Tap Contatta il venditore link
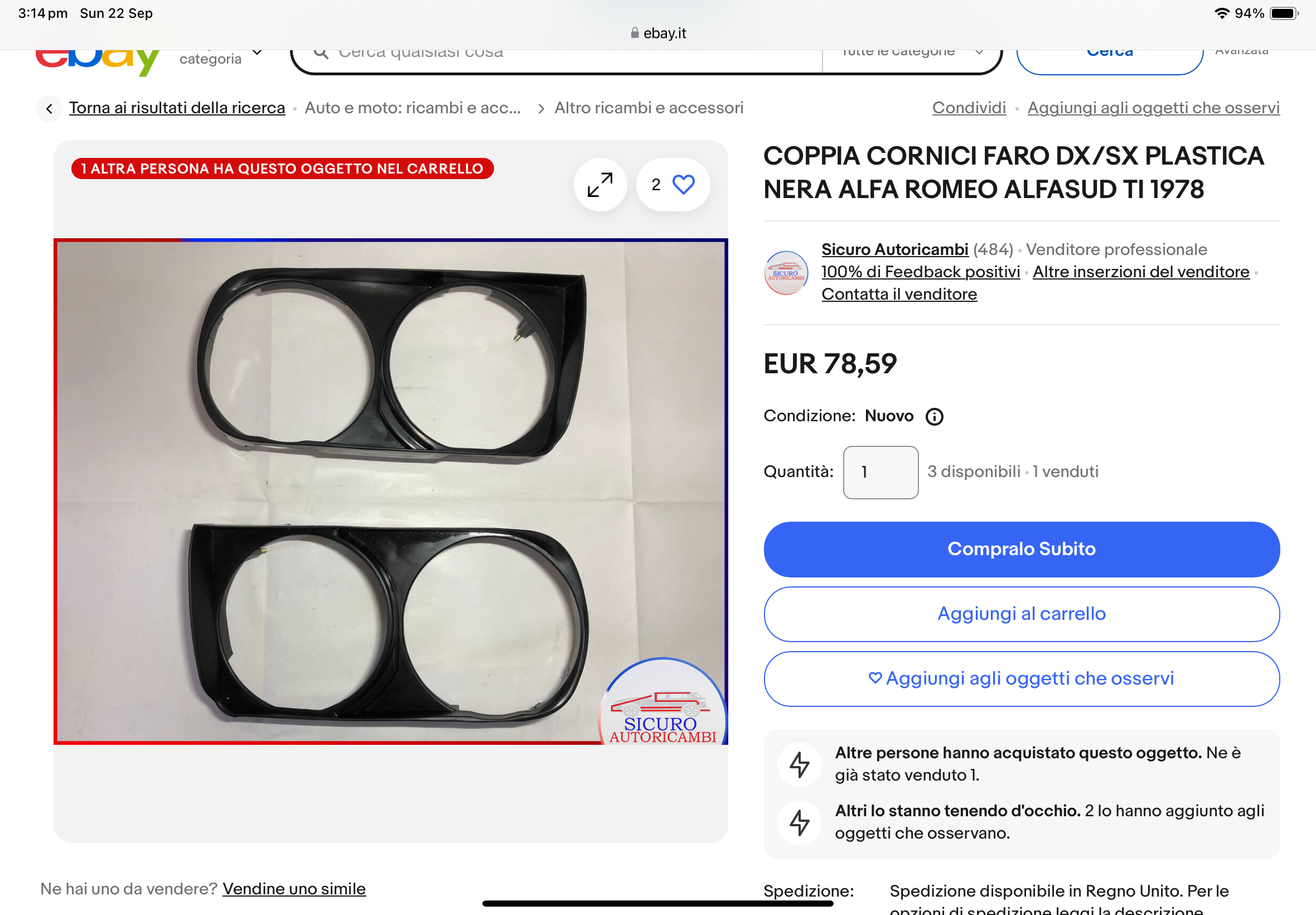The width and height of the screenshot is (1316, 915). pyautogui.click(x=899, y=294)
